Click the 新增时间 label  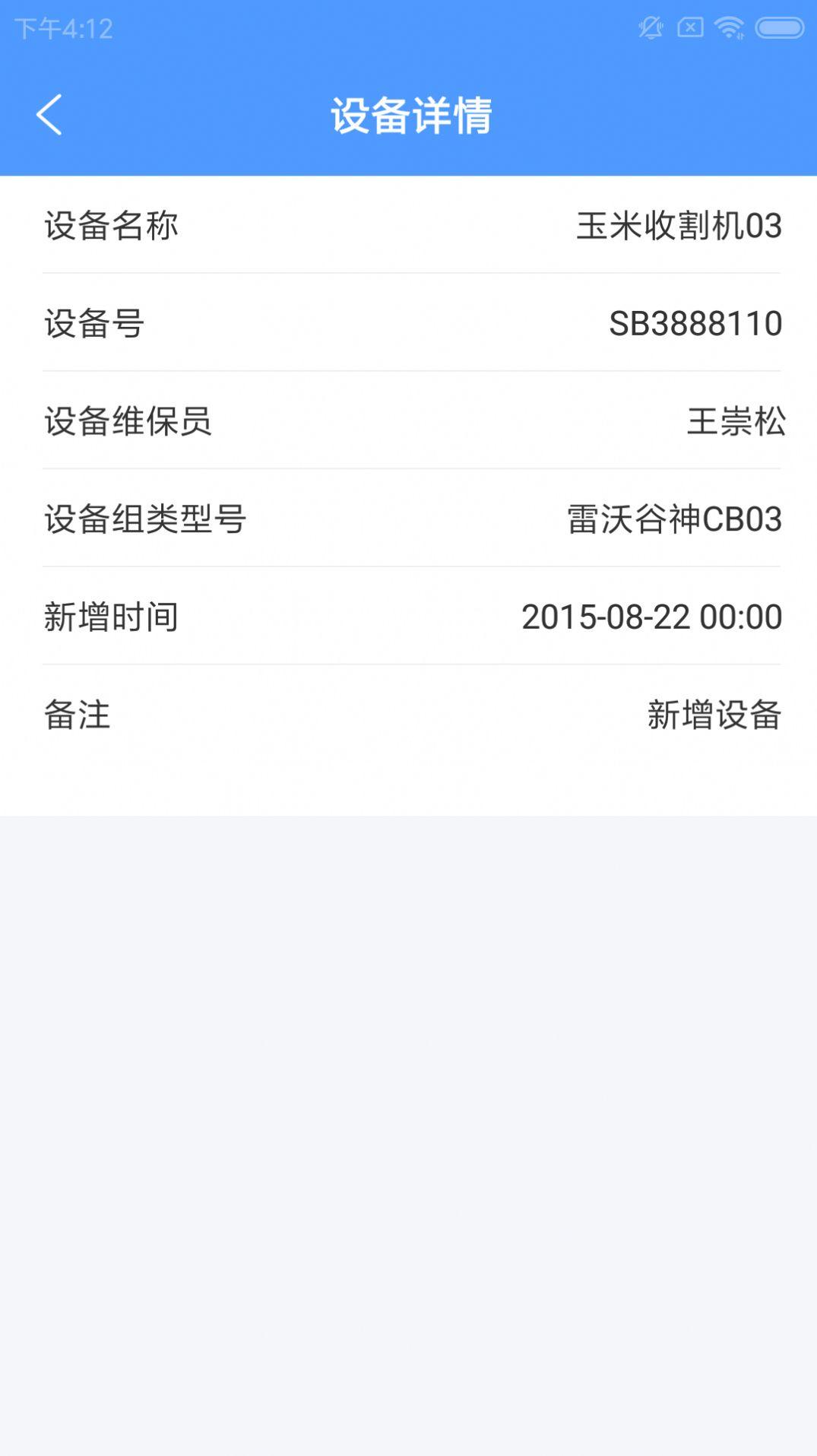pos(112,617)
